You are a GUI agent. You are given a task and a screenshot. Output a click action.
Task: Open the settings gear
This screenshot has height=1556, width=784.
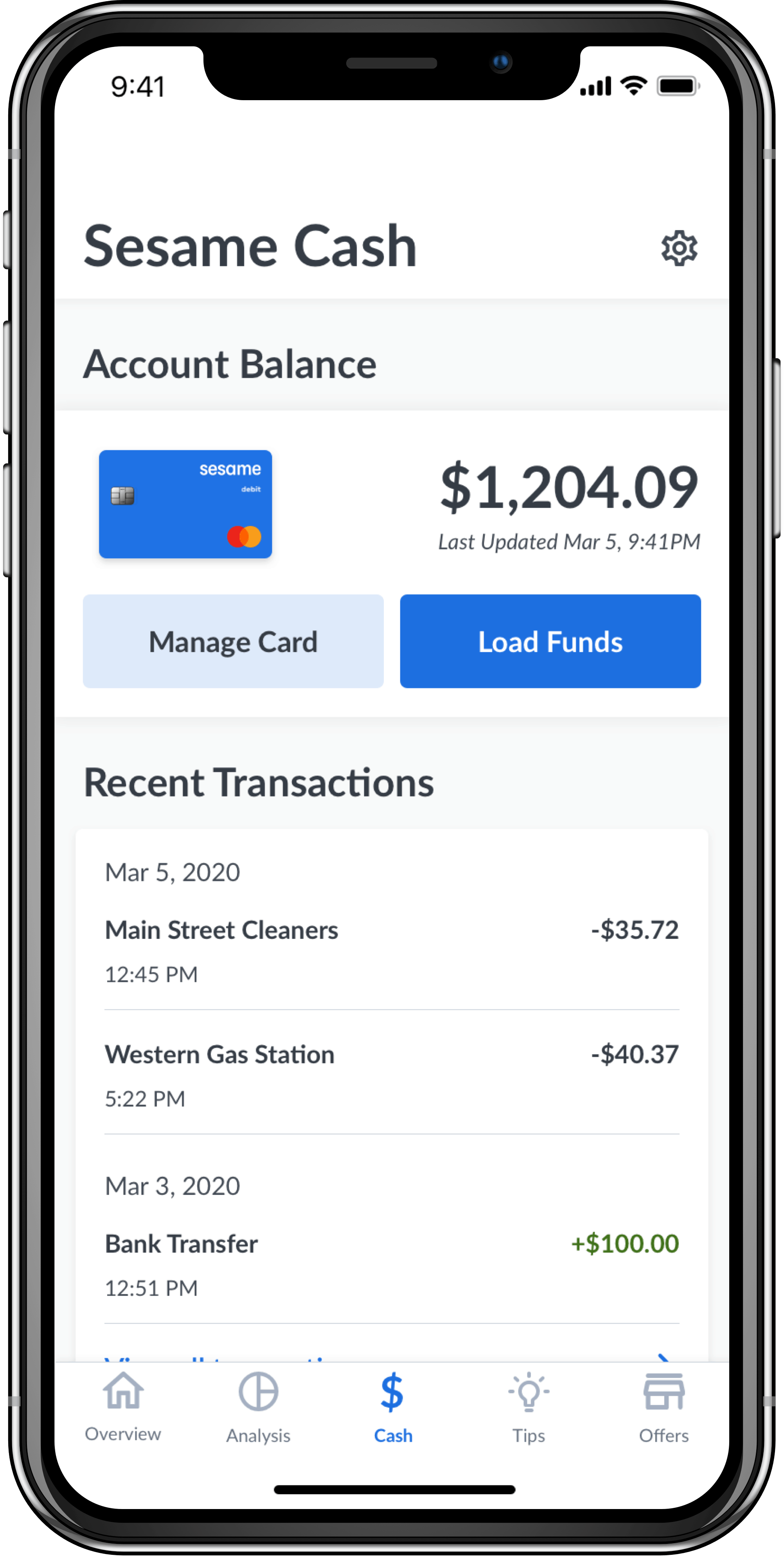[679, 248]
